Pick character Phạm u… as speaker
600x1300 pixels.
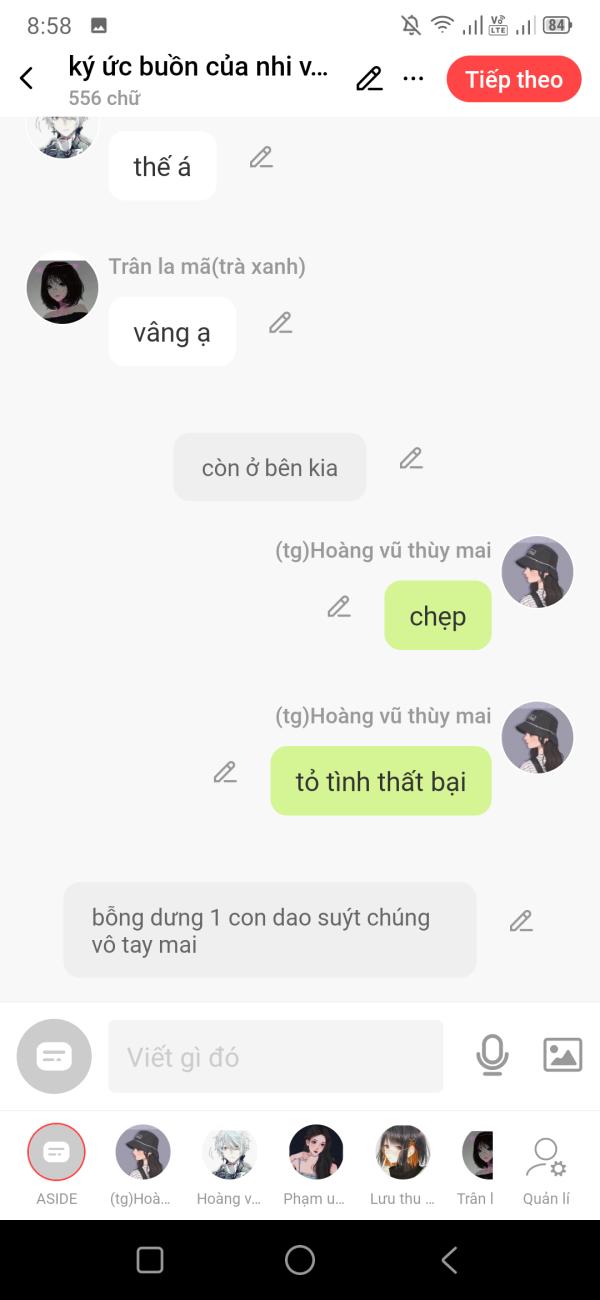tap(316, 1164)
